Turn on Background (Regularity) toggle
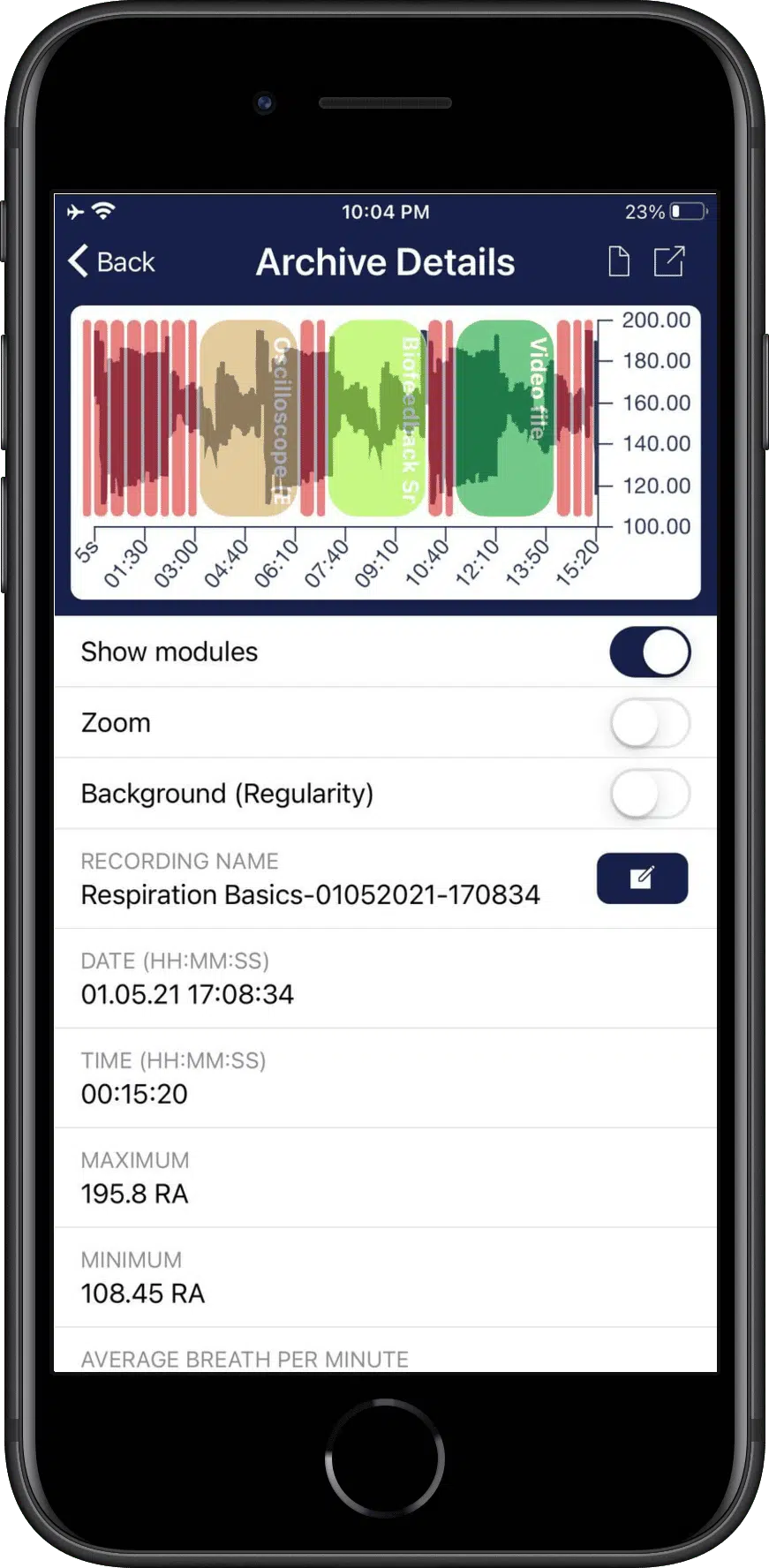The width and height of the screenshot is (769, 1568). [650, 794]
